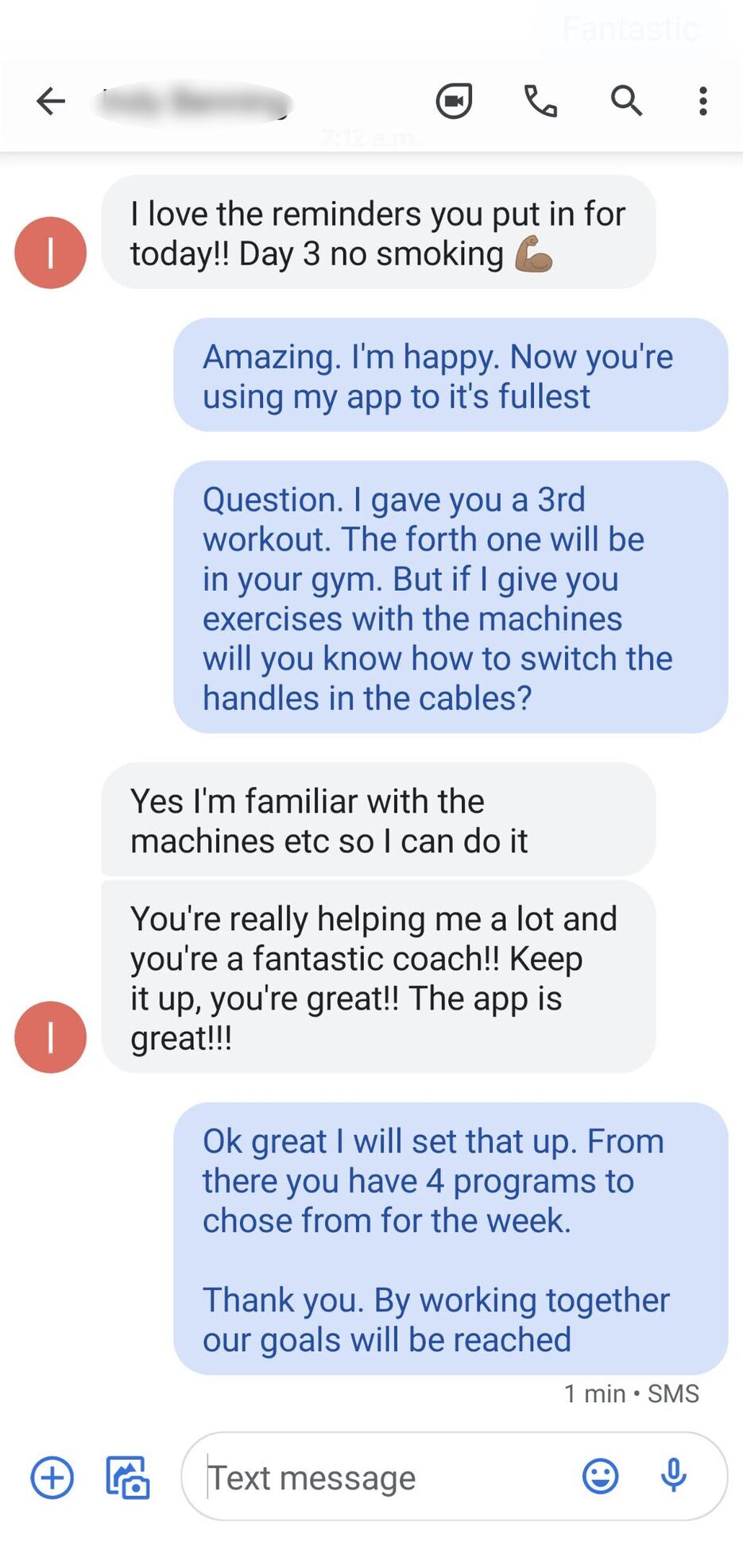Image resolution: width=743 pixels, height=1568 pixels.
Task: Open the emoji picker
Action: click(x=600, y=1476)
